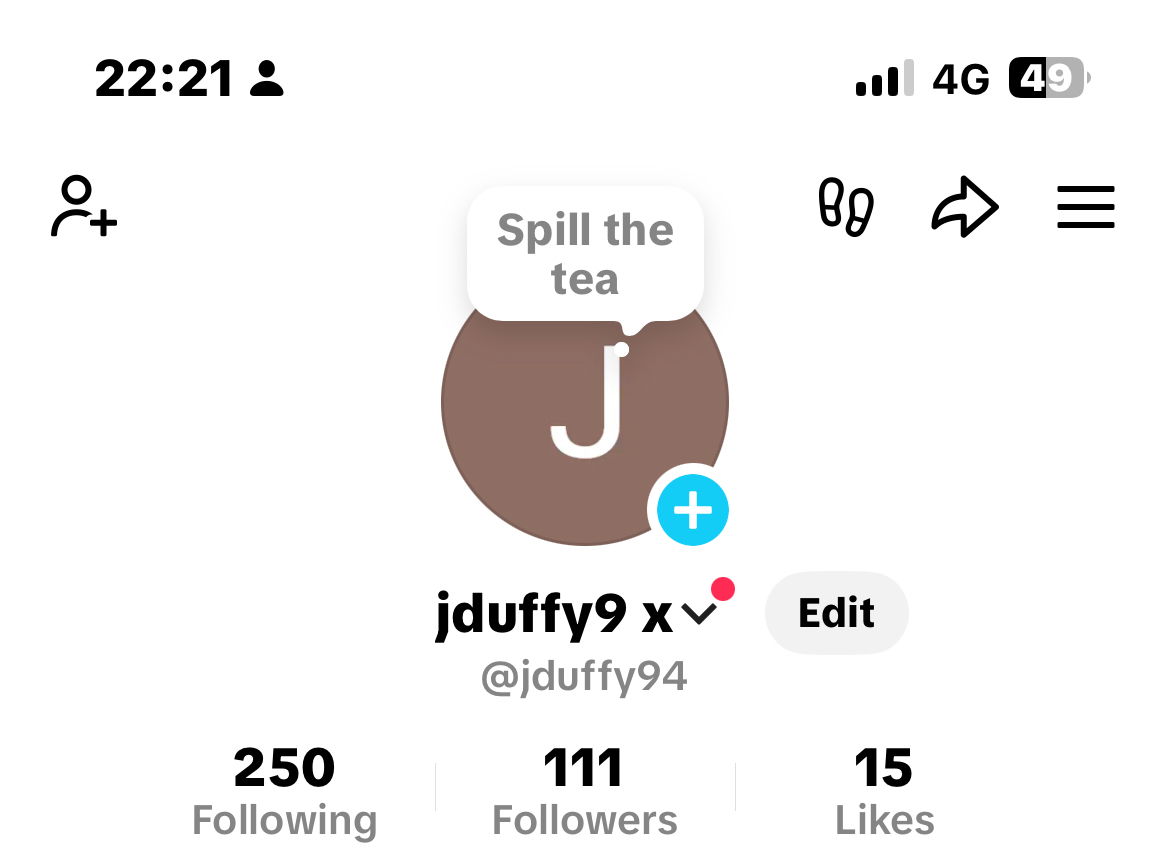Show the 15 Likes details
The image size is (1170, 848).
tap(884, 792)
